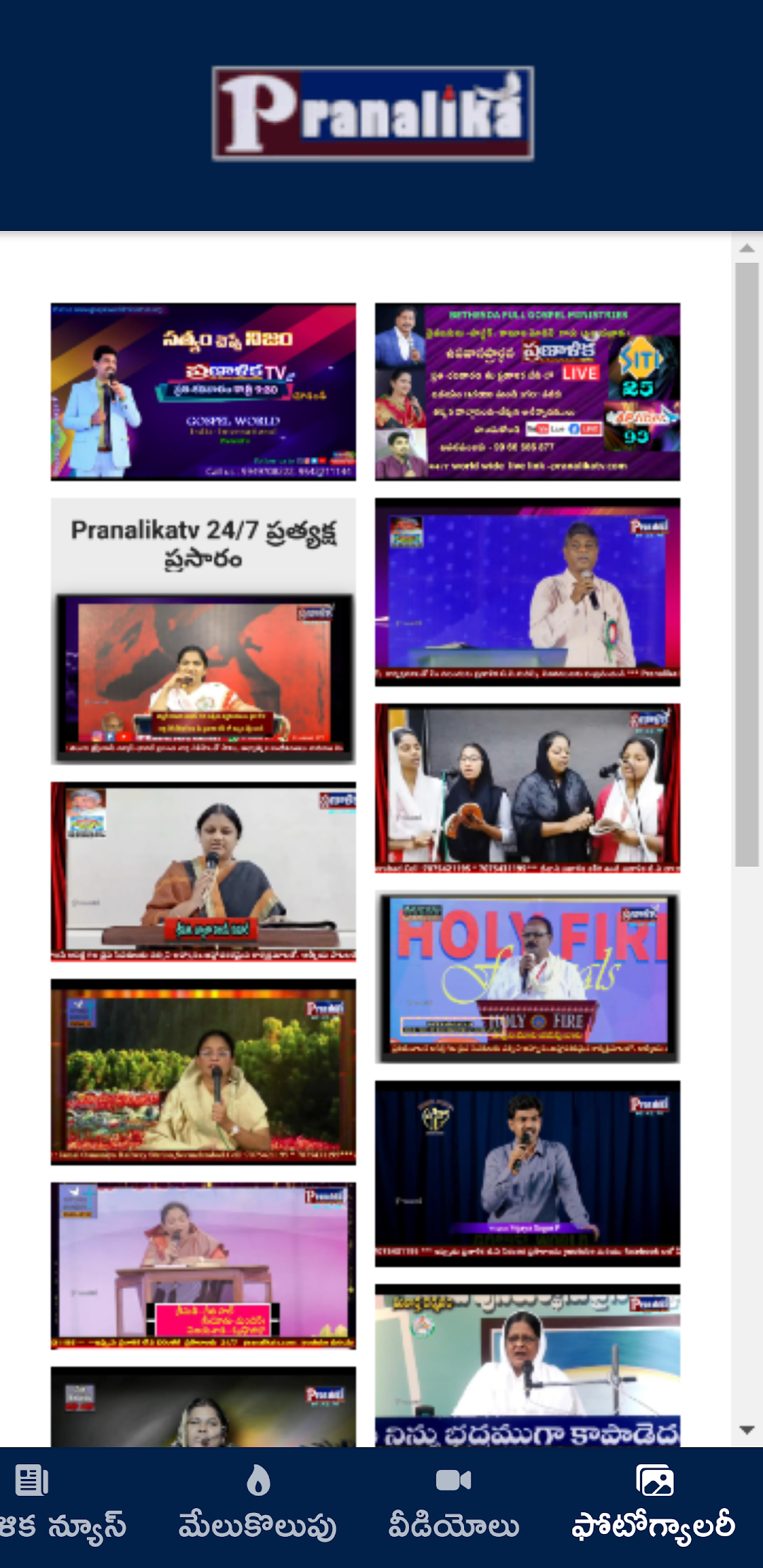Open photo of young man on dark blue stage
763x1568 pixels.
[528, 1174]
